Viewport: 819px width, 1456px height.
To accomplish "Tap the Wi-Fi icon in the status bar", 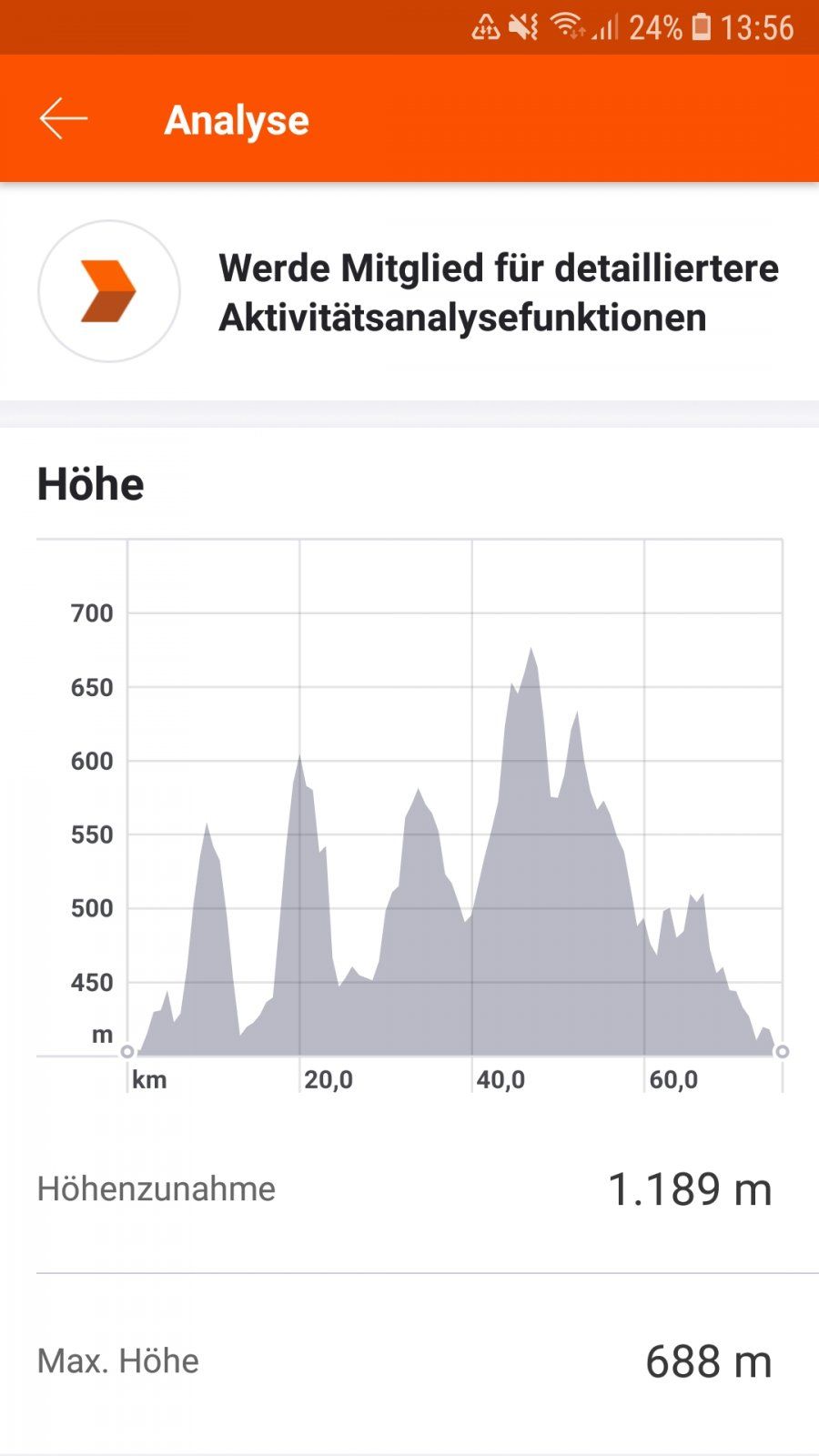I will pyautogui.click(x=564, y=23).
